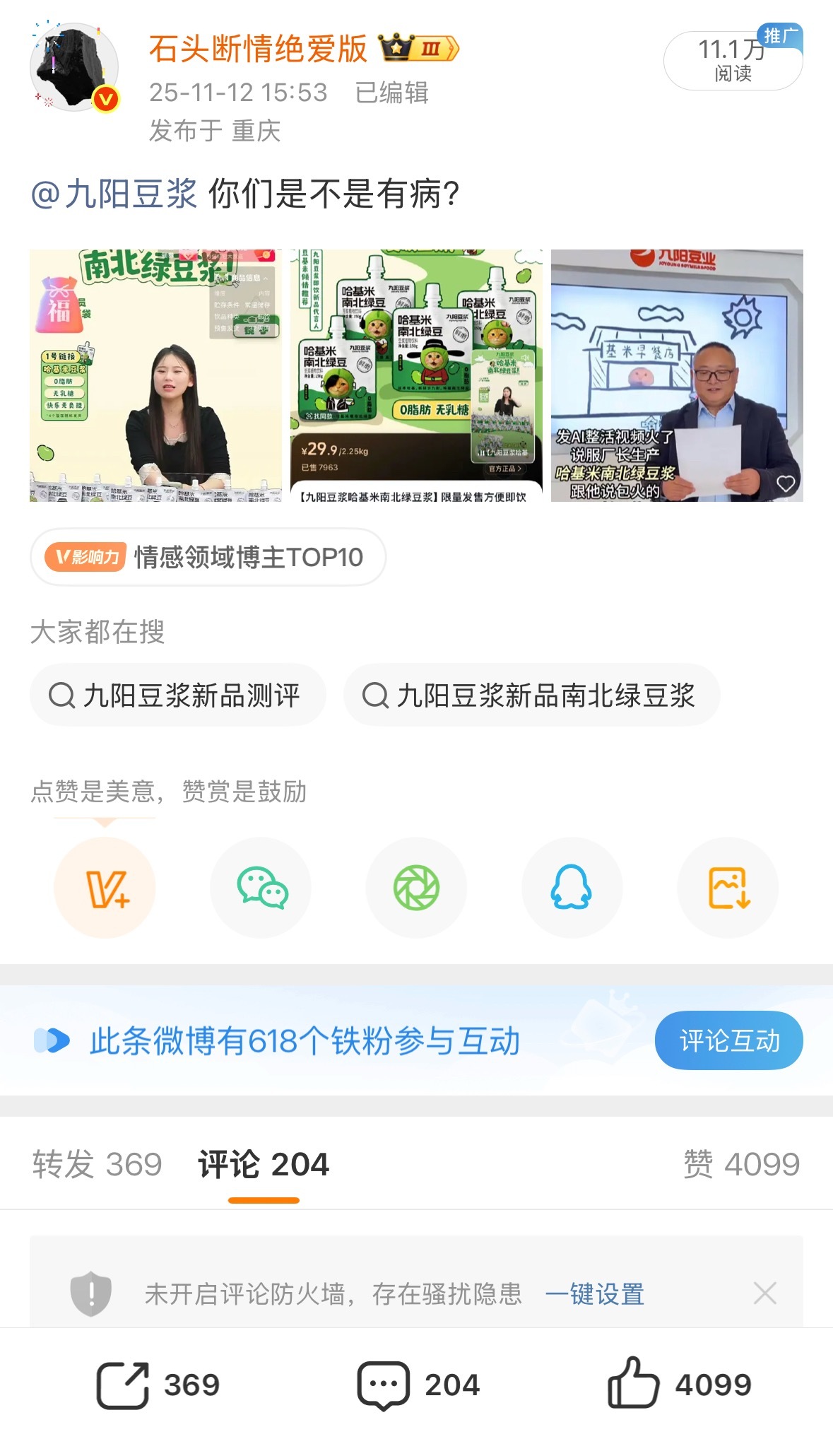Open the 情感领域博主TOP10 badge
Image resolution: width=833 pixels, height=1456 pixels.
pos(208,557)
